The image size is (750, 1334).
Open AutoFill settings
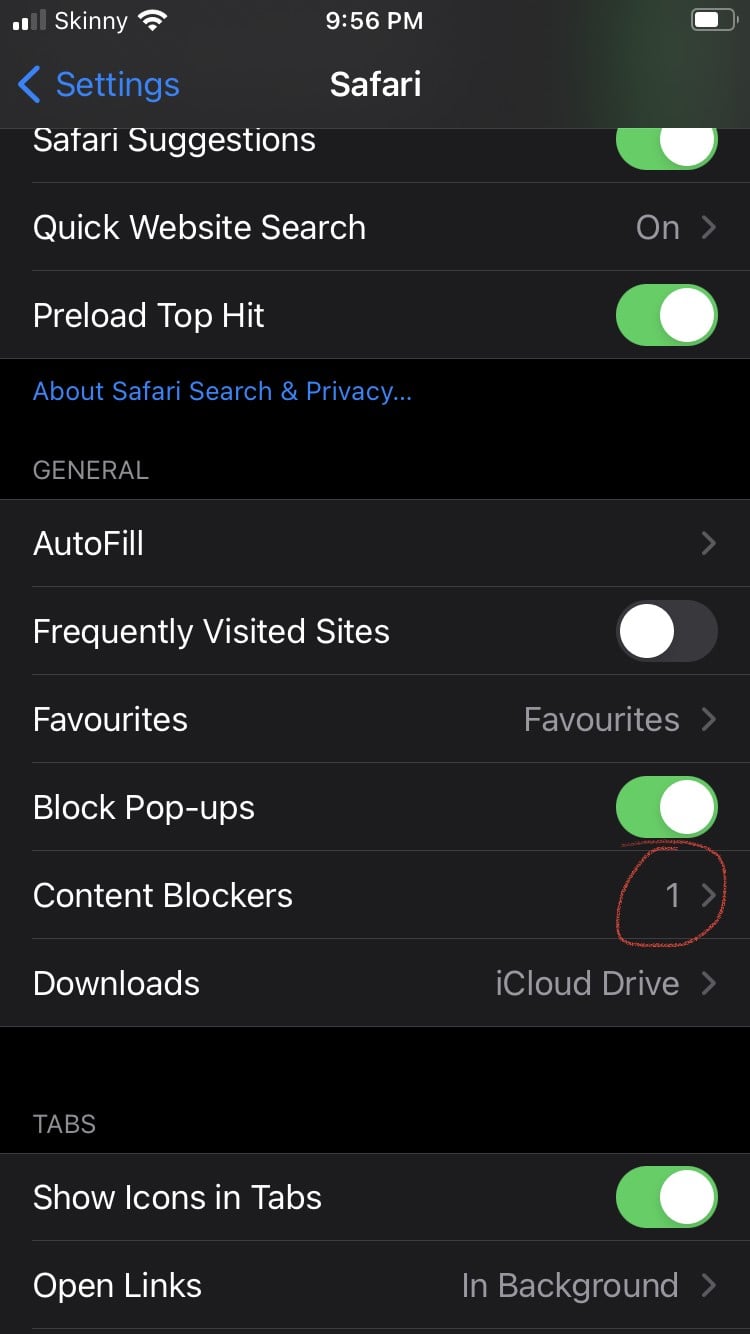[375, 543]
